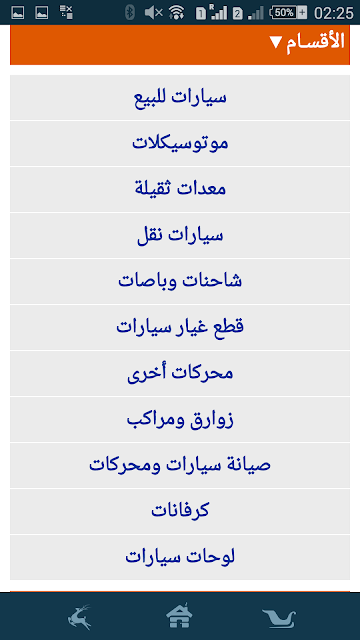Screen dimensions: 360x640
Task: Open معدات ثقيلة category
Action: coord(180,189)
